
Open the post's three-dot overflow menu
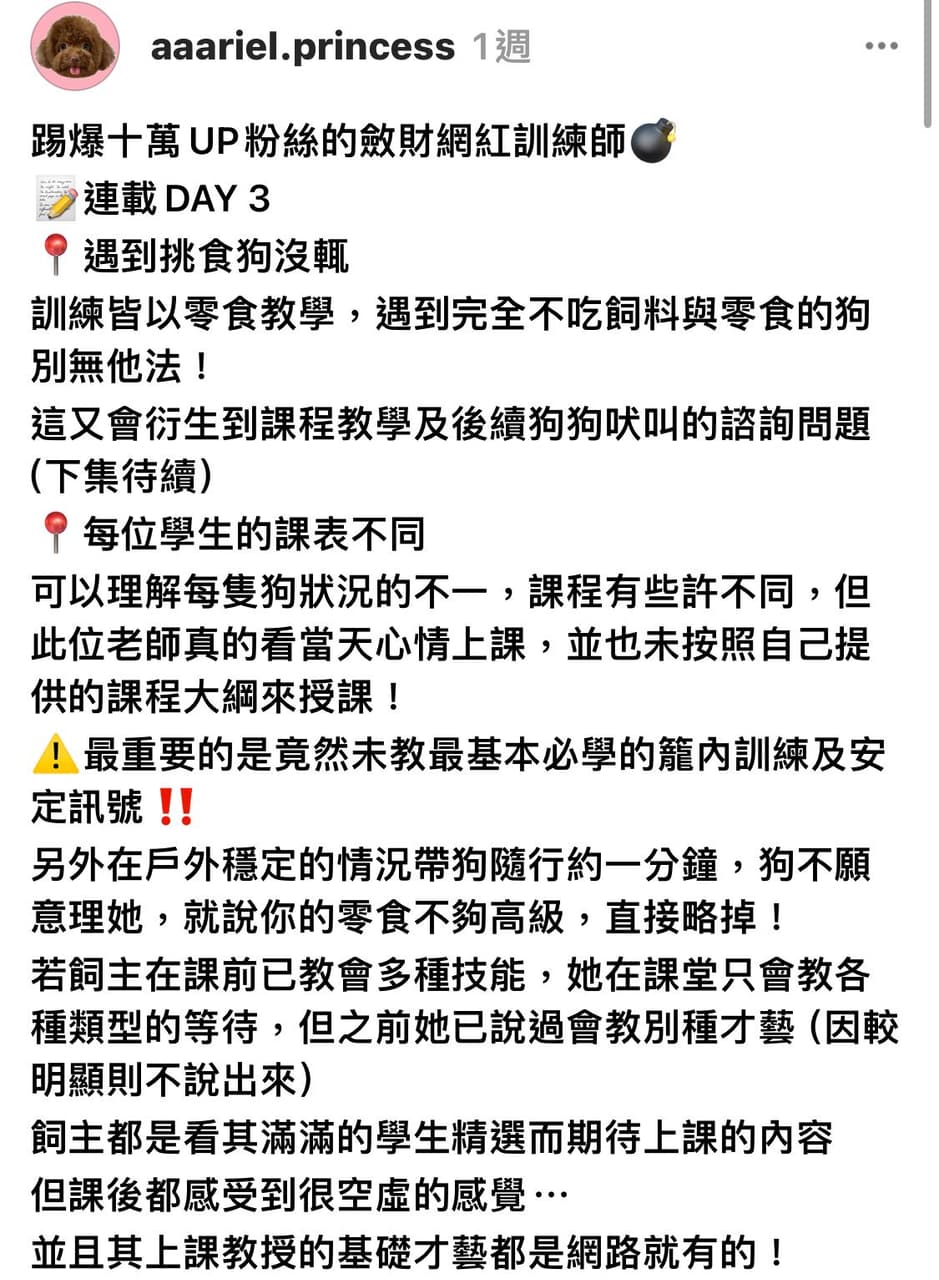(881, 46)
